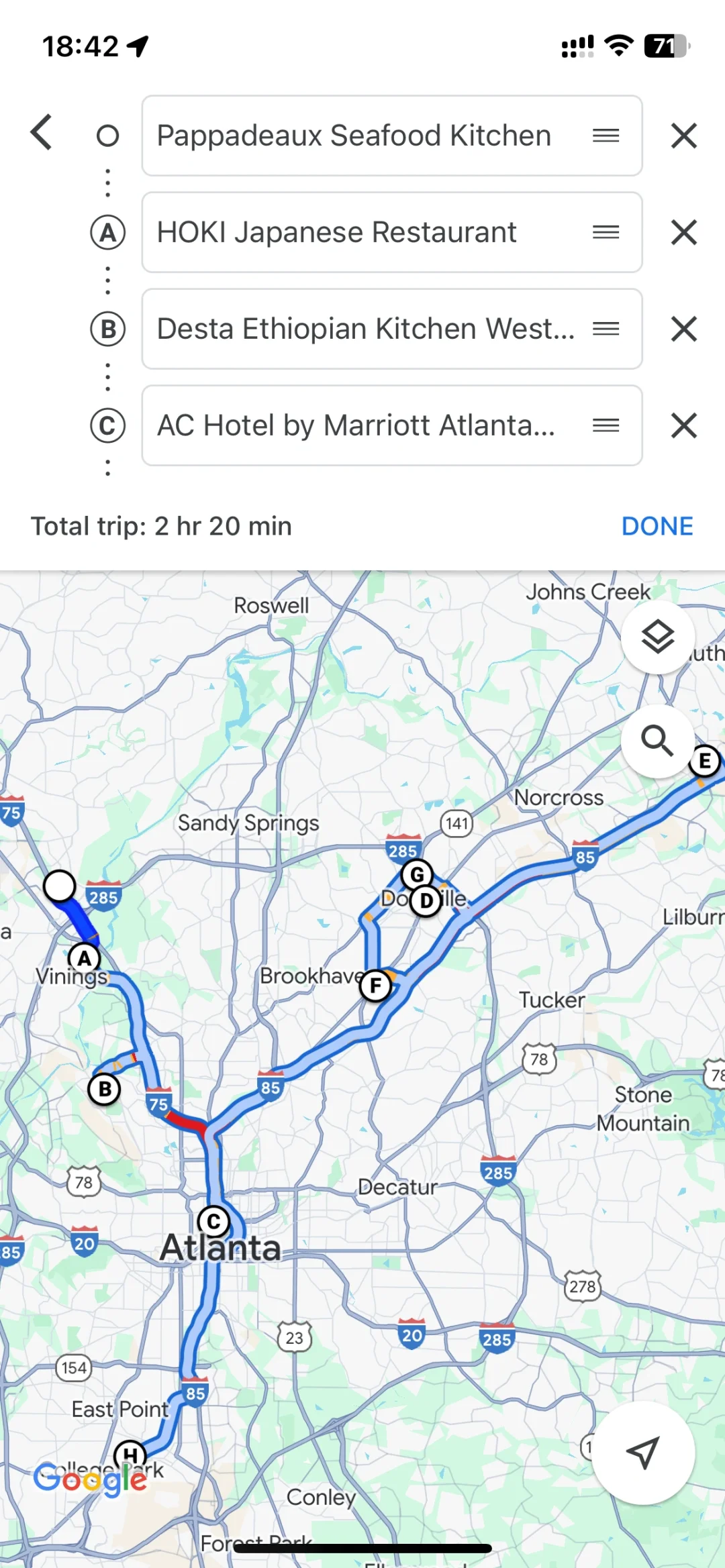This screenshot has width=725, height=1568.
Task: Tap waypoint marker G near Doraville
Action: (416, 874)
